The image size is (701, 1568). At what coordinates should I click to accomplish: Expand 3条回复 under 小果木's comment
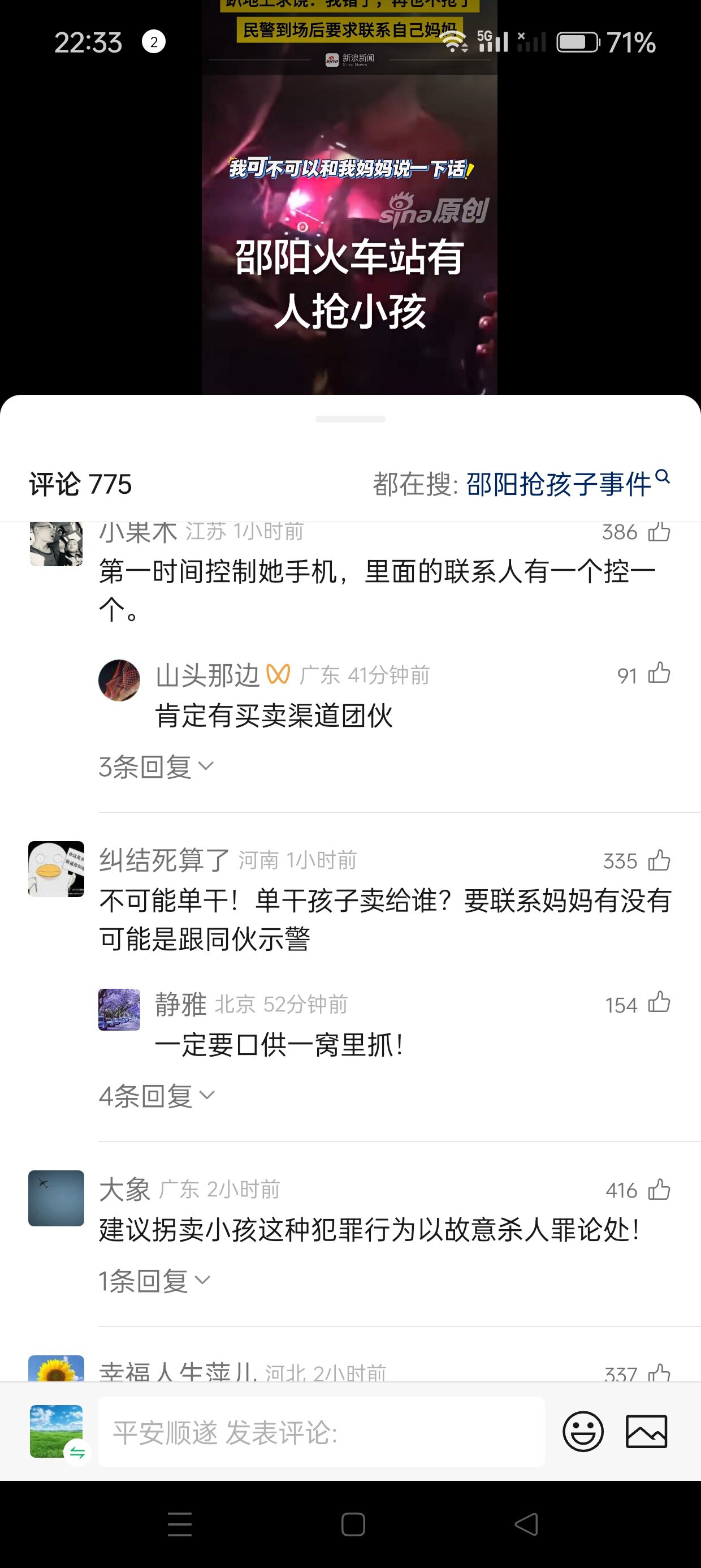pos(156,766)
